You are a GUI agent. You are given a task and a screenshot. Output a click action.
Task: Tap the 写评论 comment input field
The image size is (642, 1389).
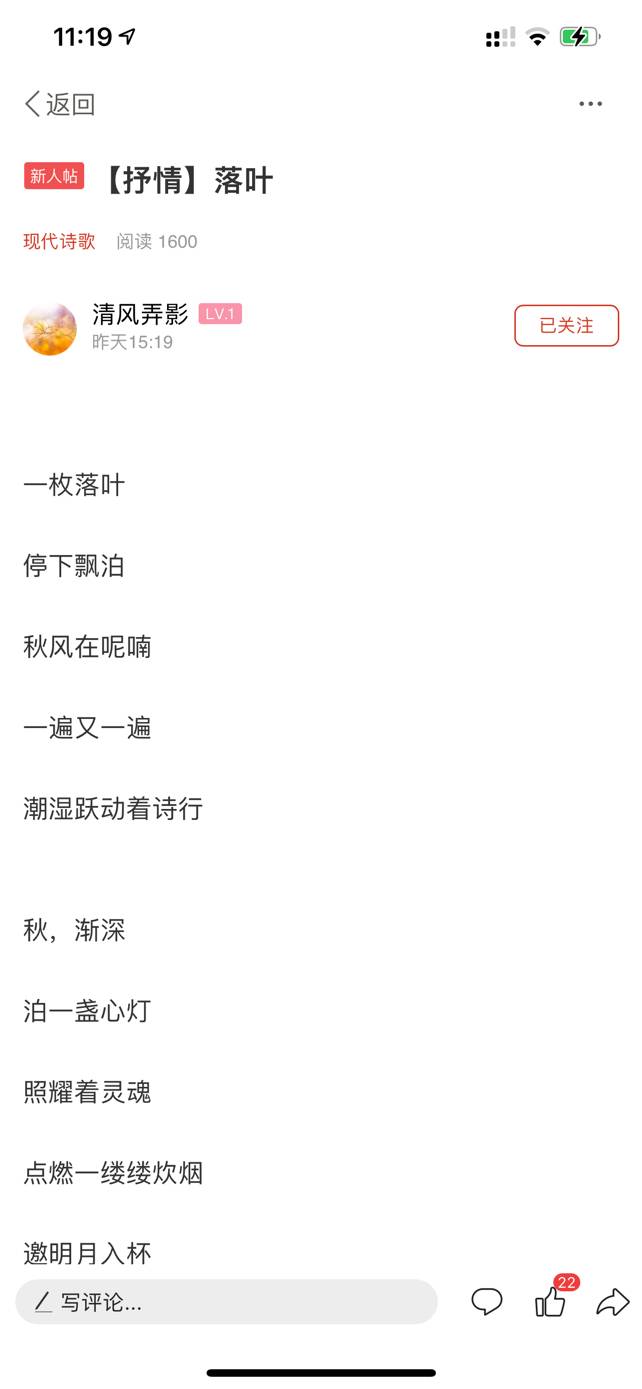[x=227, y=1302]
